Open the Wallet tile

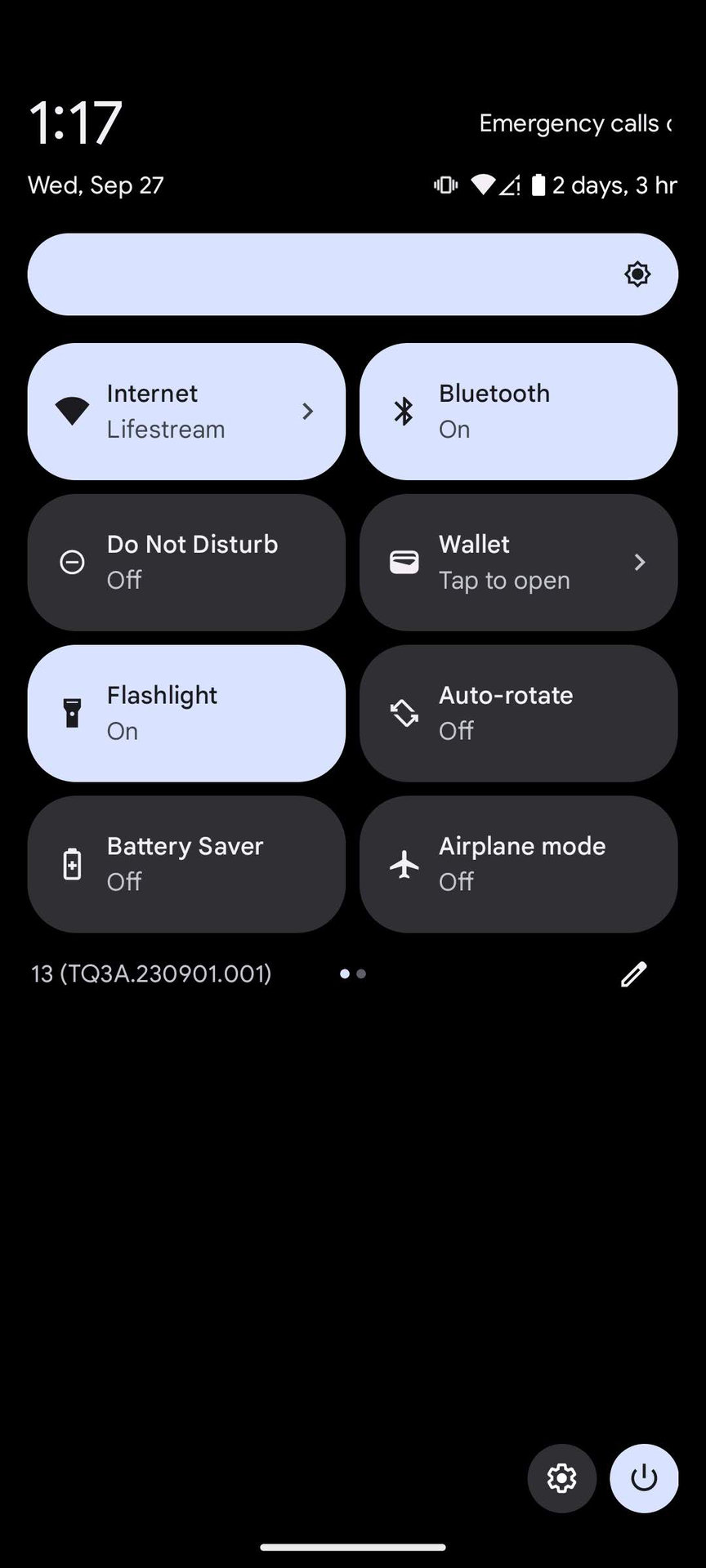coord(518,562)
